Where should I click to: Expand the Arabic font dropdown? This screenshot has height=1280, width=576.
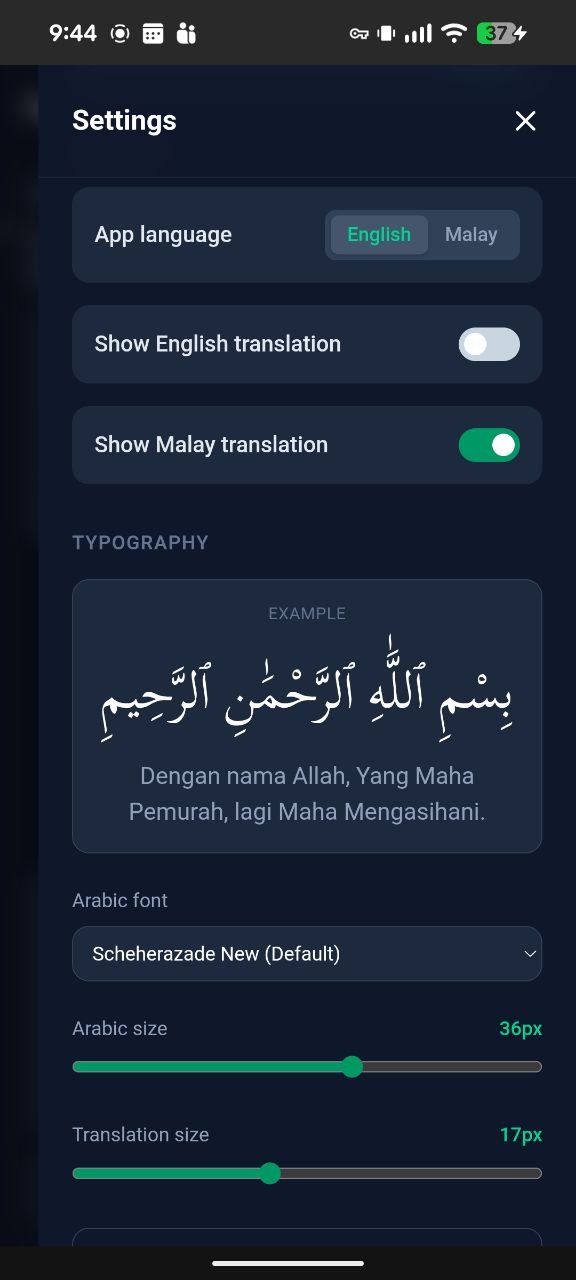pos(307,954)
